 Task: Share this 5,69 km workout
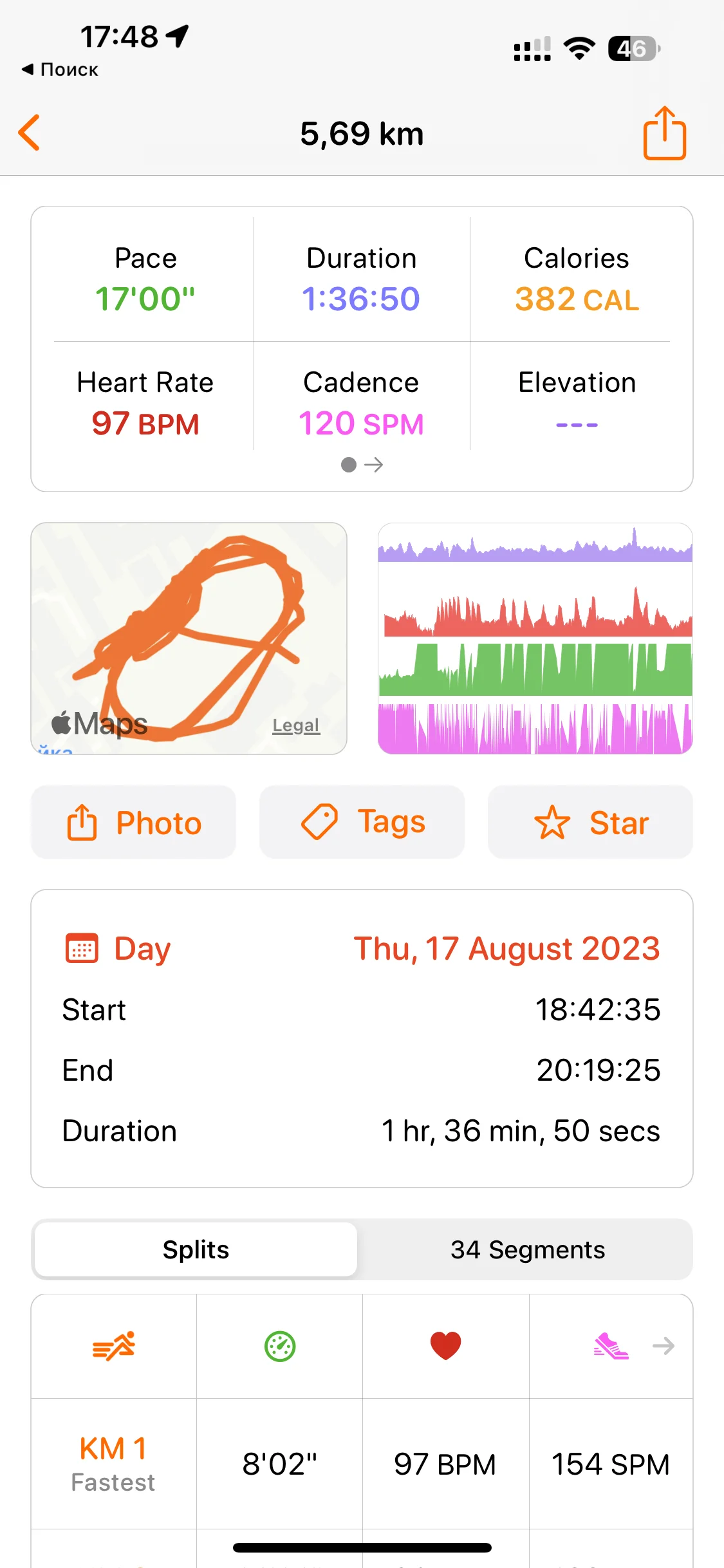pyautogui.click(x=664, y=133)
